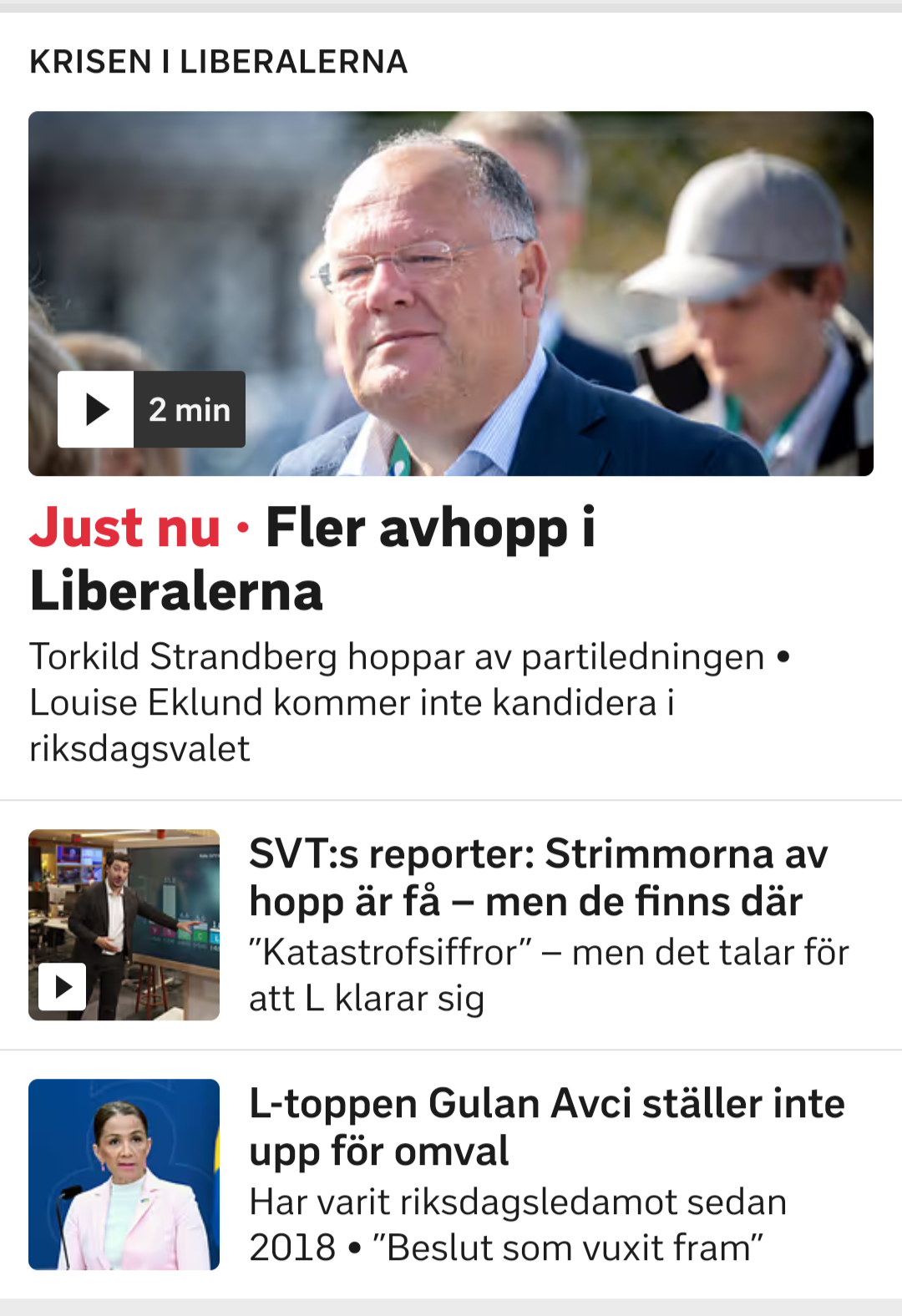Click the Torkild Strandberg hero photo
The width and height of the screenshot is (902, 1316).
pos(449,292)
